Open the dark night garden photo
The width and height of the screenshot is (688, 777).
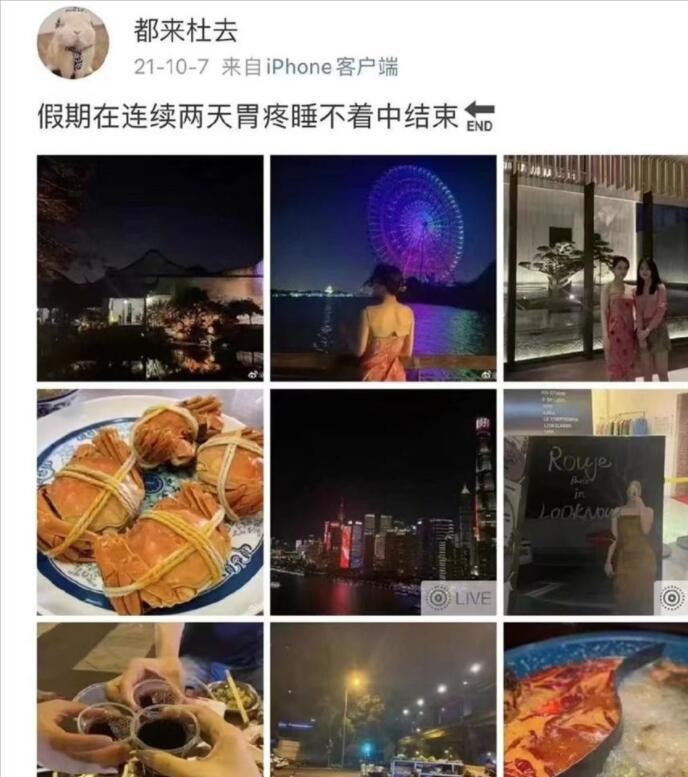[x=150, y=267]
